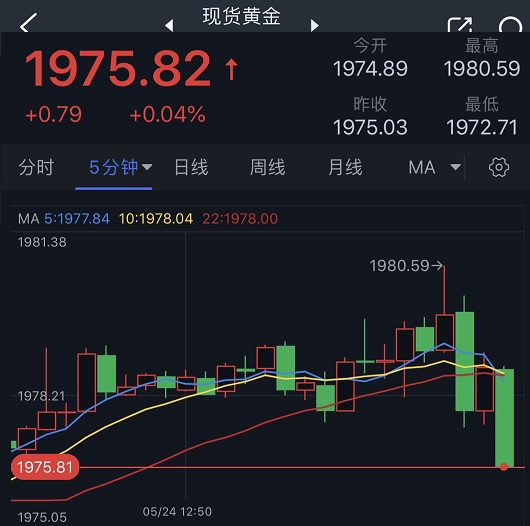
Task: Expand the 5分钟 interval dropdown
Action: tap(120, 167)
